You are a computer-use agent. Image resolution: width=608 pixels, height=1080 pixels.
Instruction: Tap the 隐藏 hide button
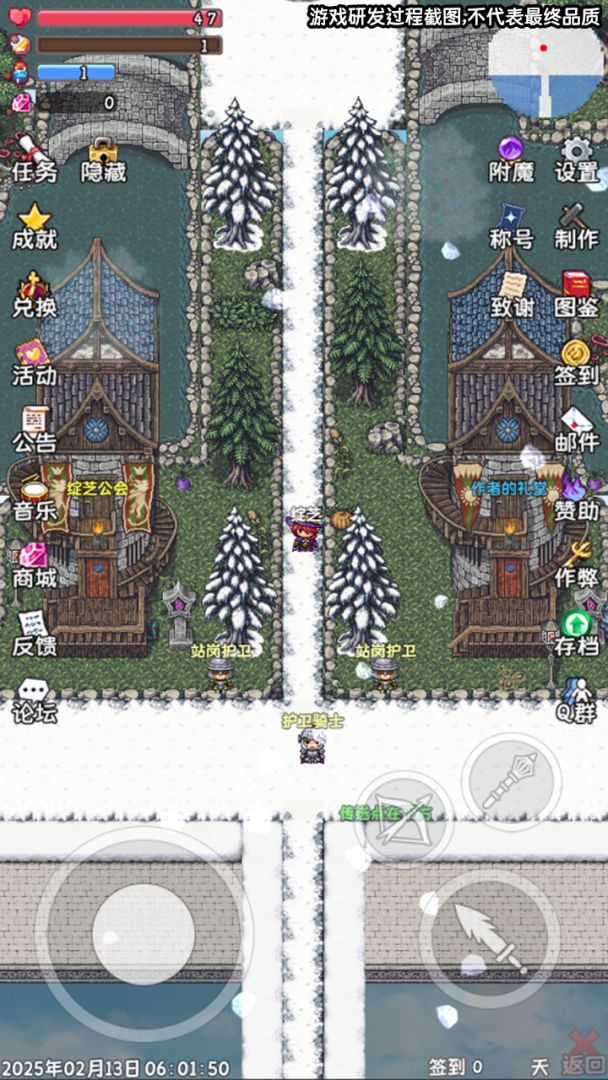point(103,160)
